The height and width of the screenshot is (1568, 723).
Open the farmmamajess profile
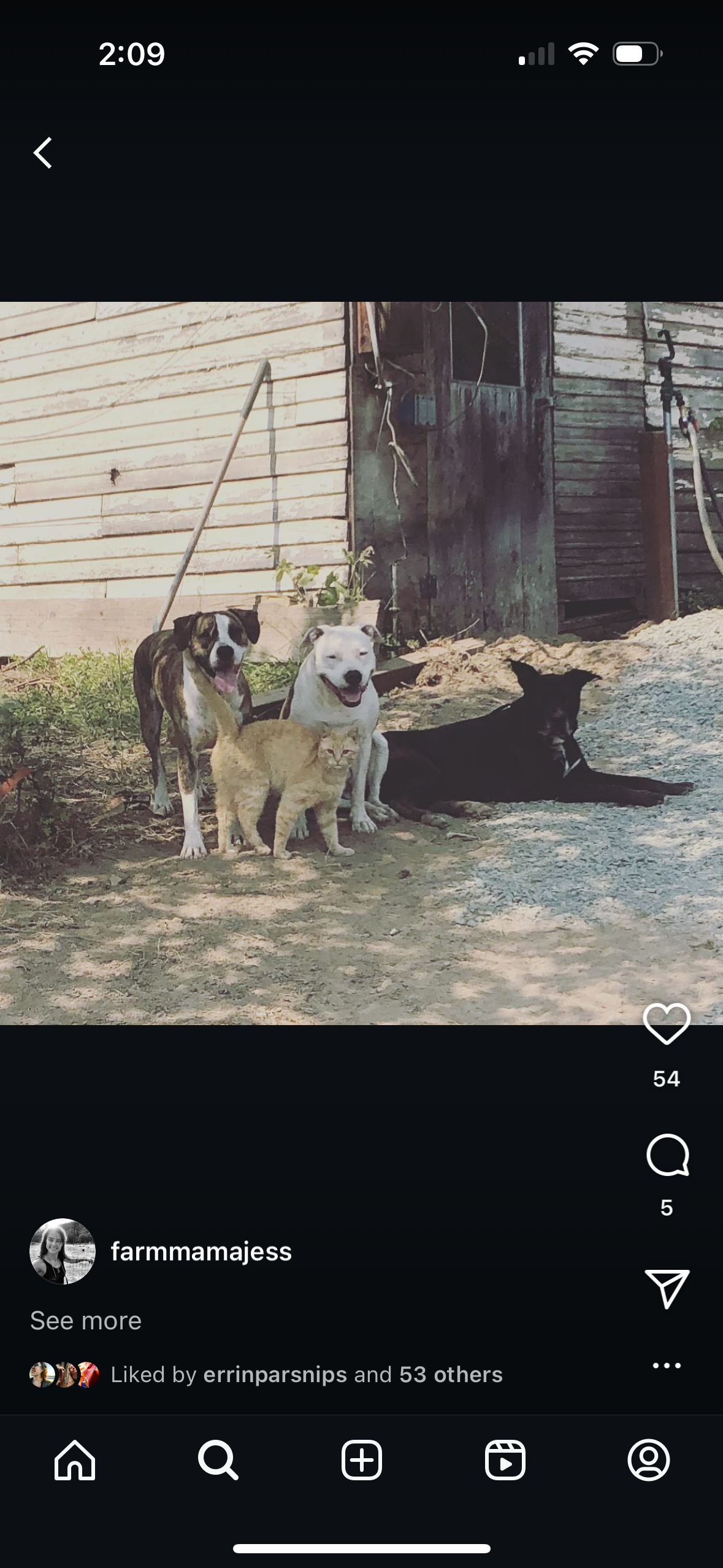pyautogui.click(x=201, y=1251)
